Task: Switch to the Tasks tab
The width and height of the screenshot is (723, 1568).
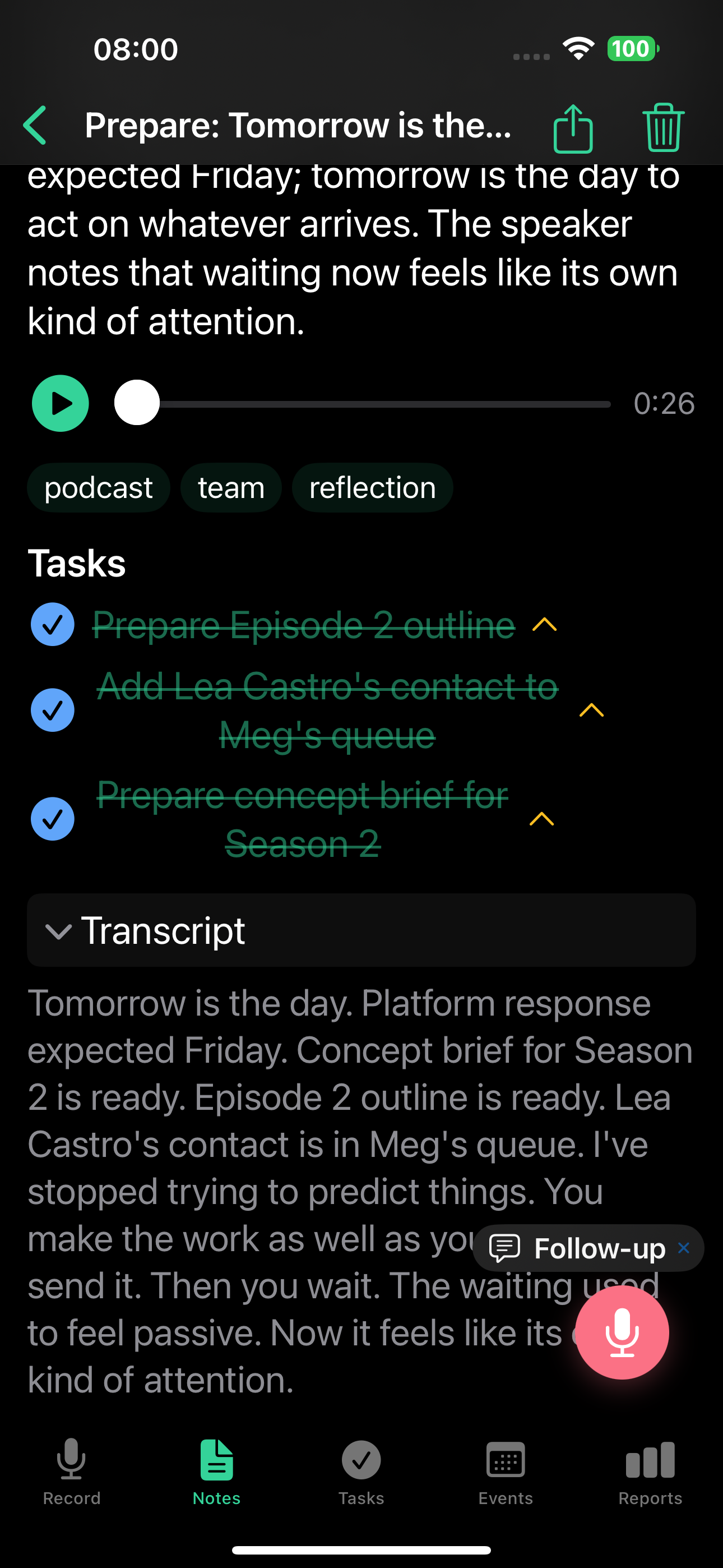Action: point(361,1459)
